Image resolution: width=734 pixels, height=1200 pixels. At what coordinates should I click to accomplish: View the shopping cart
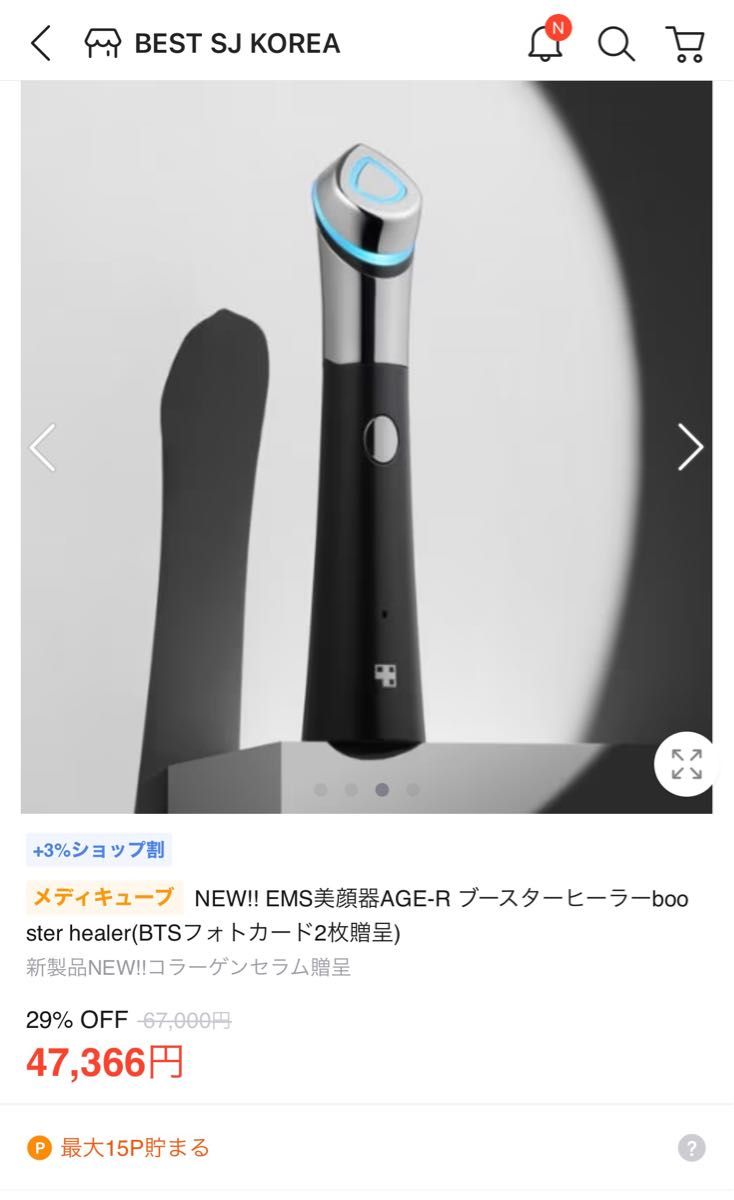point(686,44)
